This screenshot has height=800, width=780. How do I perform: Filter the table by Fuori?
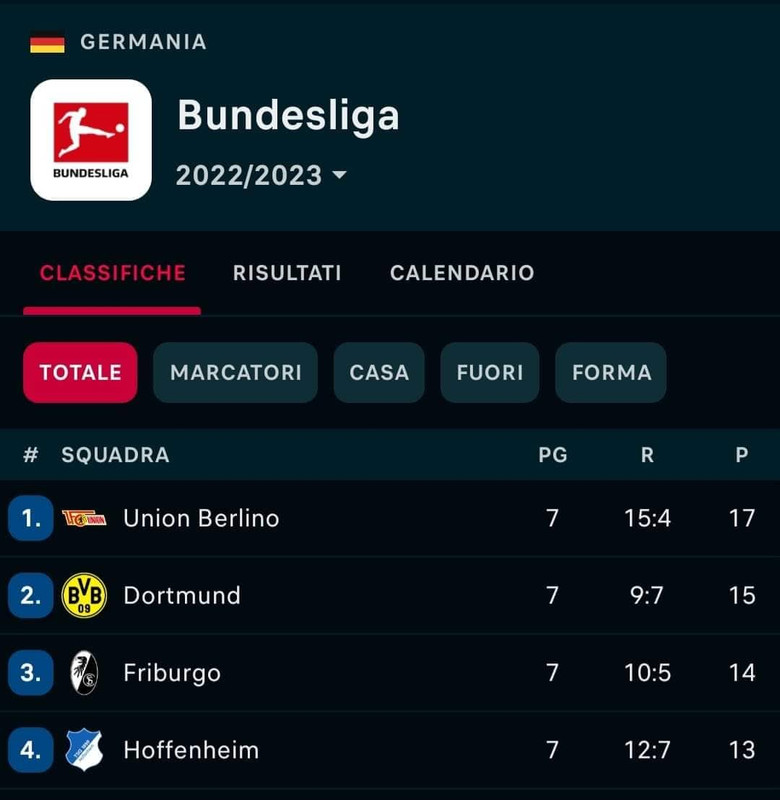490,372
